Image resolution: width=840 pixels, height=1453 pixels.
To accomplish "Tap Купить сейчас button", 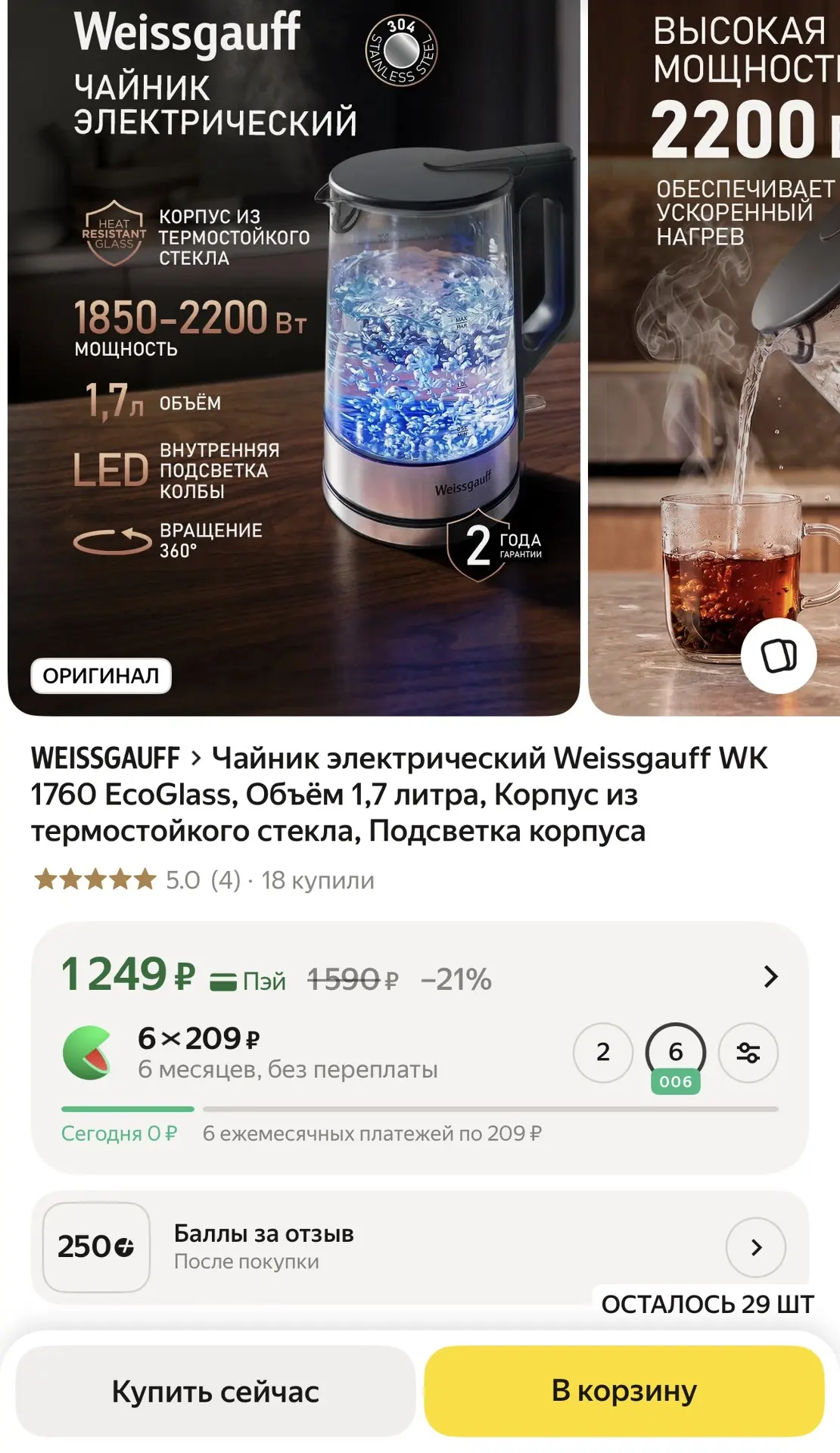I will click(216, 1391).
